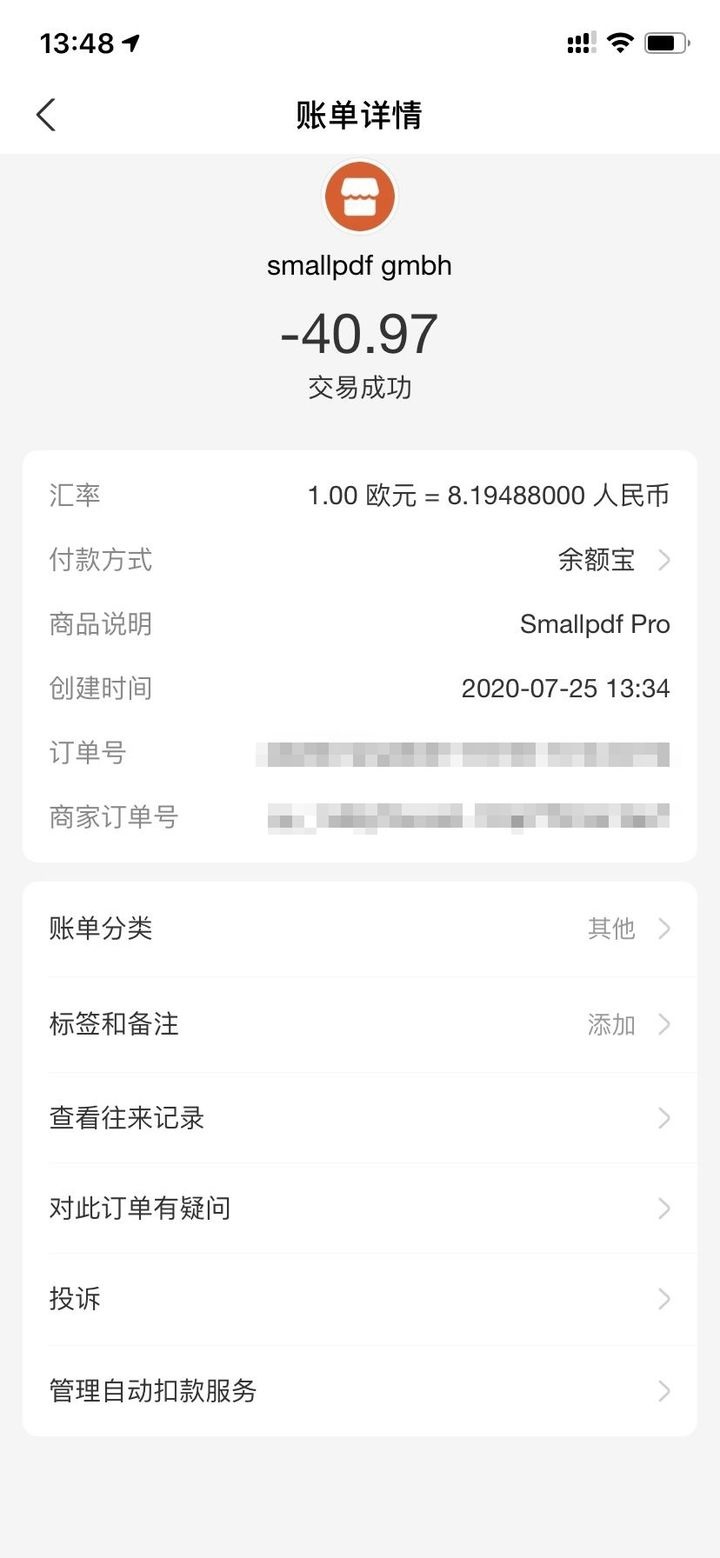Expand 对此订单有疑问 options
This screenshot has height=1558, width=720.
point(663,1208)
